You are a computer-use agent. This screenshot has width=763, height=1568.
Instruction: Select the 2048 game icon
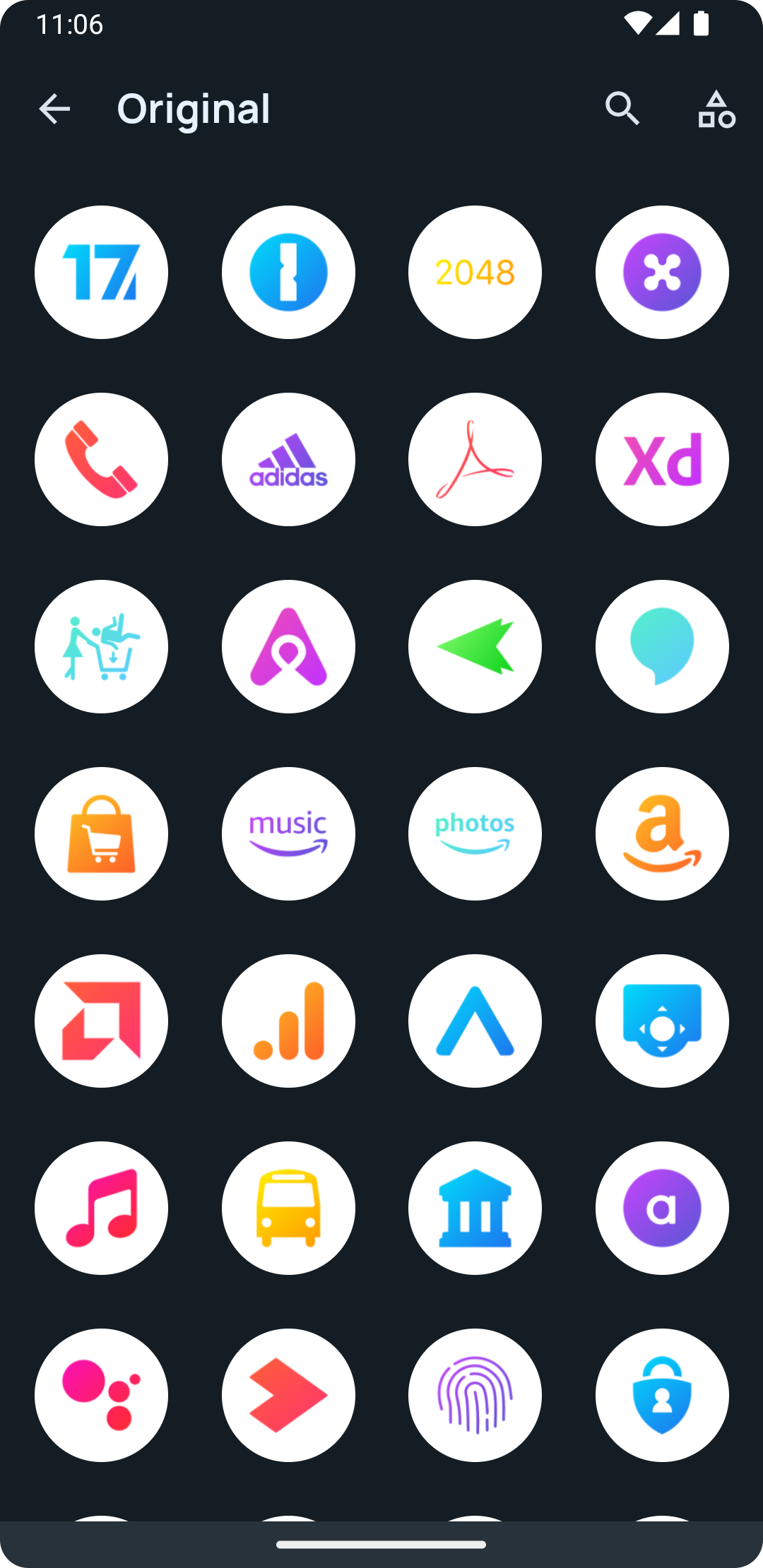(475, 273)
